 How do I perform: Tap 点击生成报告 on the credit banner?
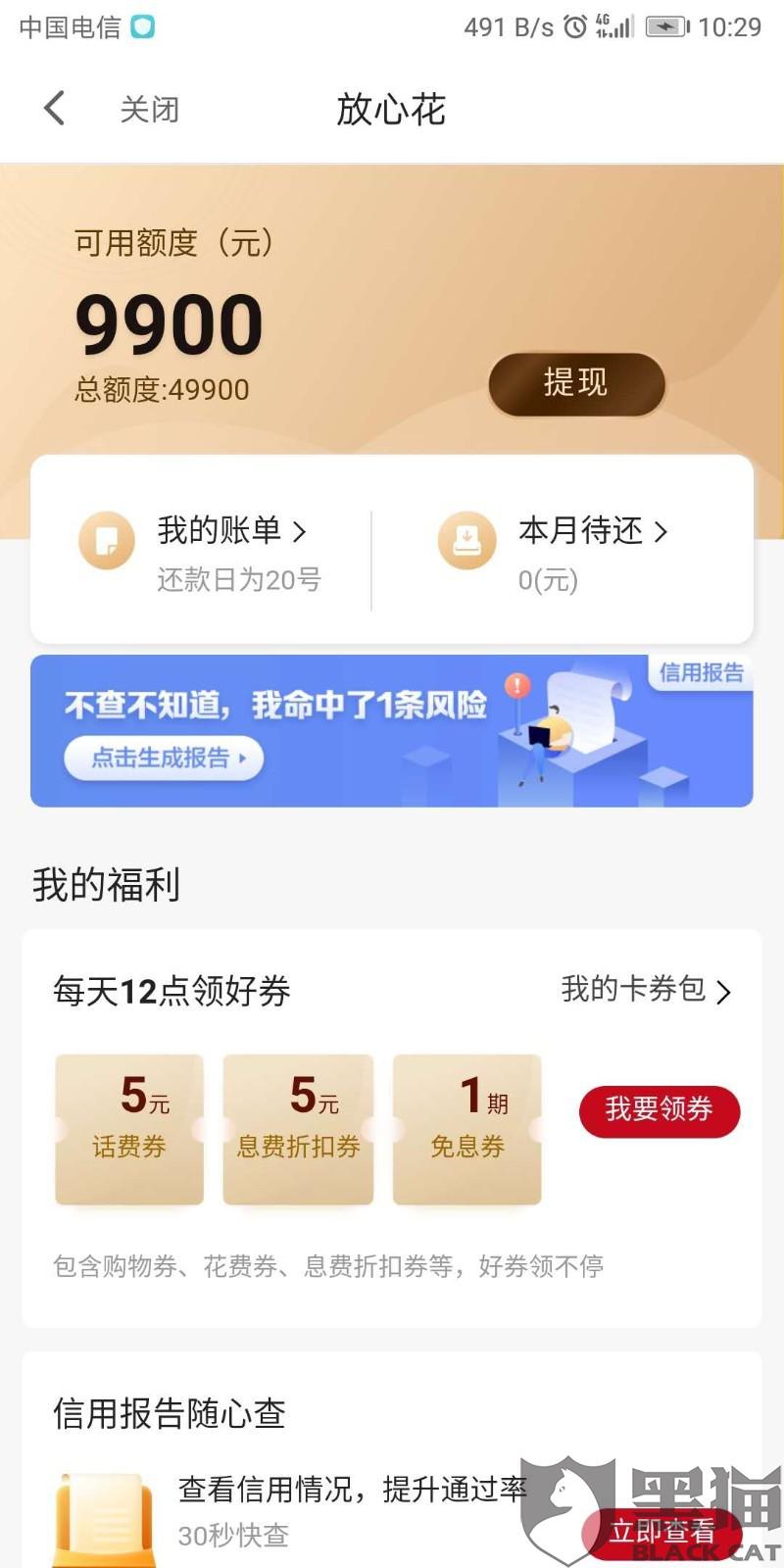click(164, 758)
